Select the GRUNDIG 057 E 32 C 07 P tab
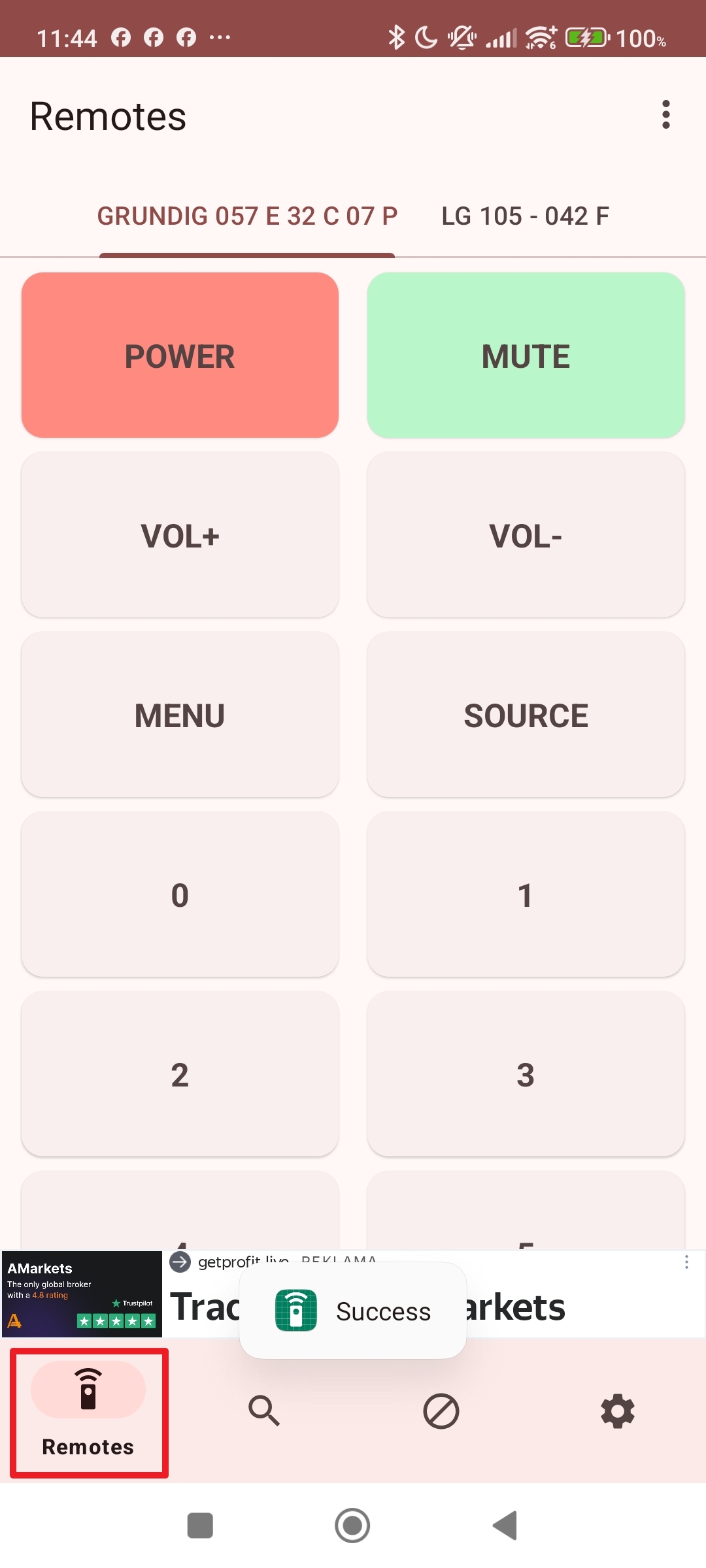 247,216
